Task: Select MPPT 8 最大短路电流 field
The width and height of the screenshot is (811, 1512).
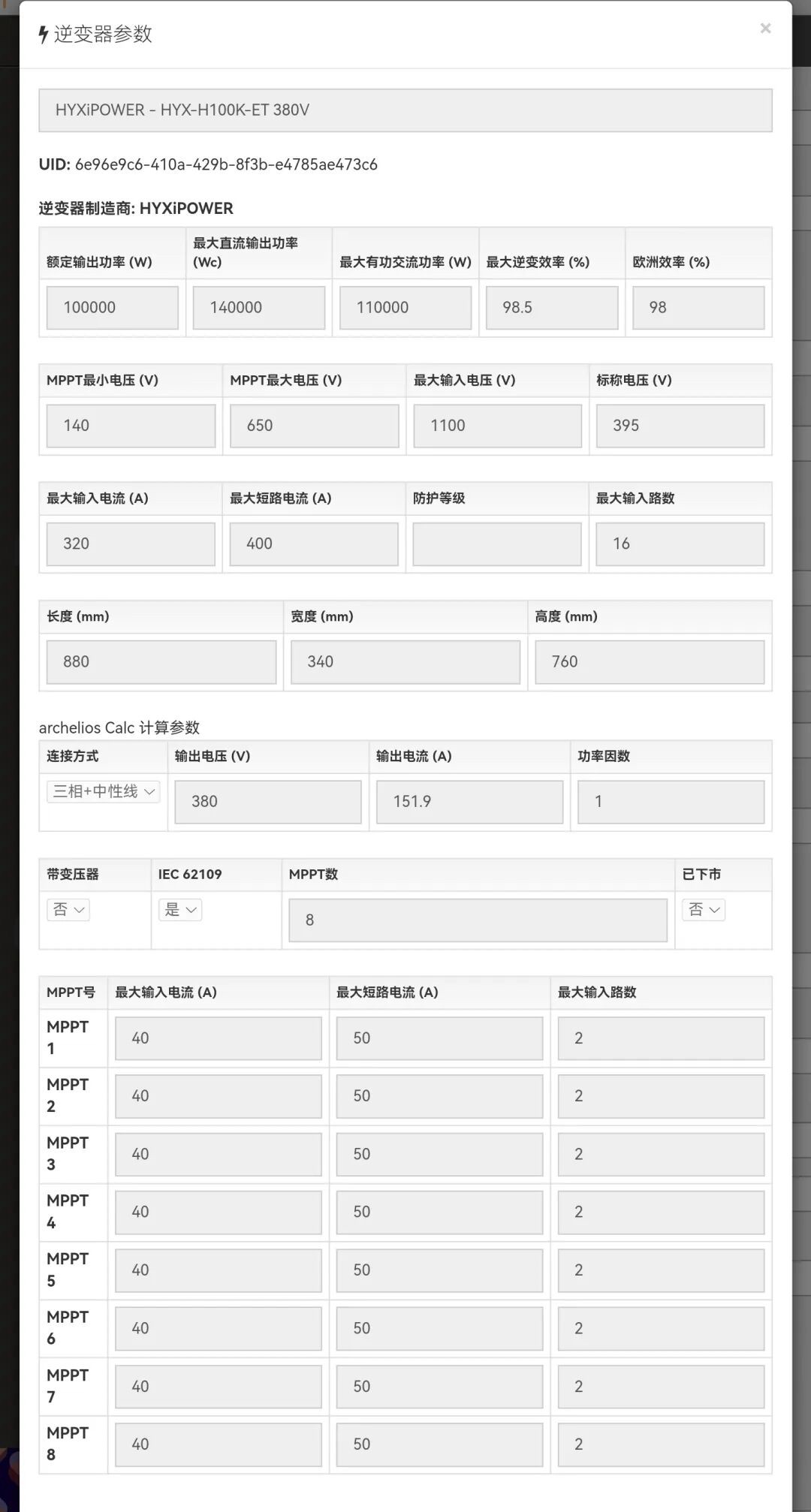Action: tap(439, 1444)
